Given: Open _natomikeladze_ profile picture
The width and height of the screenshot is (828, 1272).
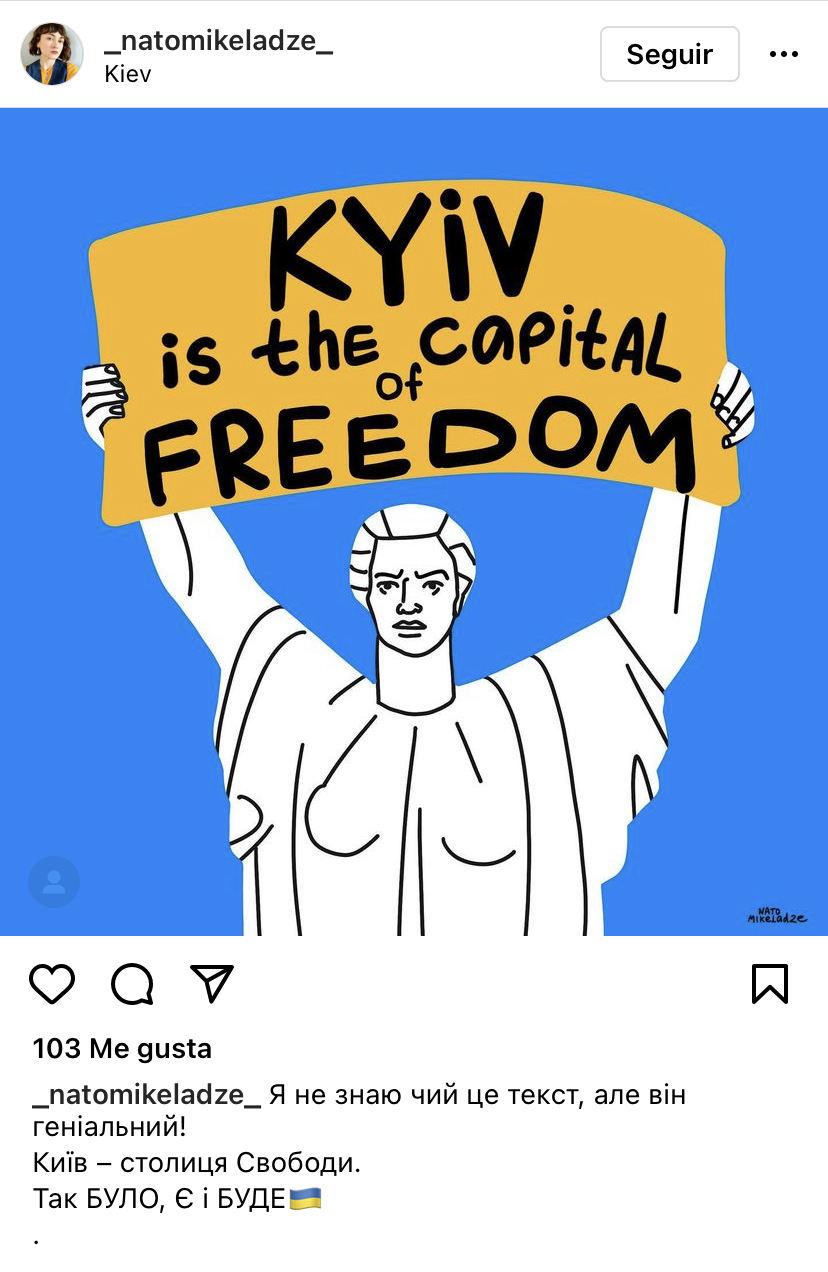Looking at the screenshot, I should click(x=52, y=54).
